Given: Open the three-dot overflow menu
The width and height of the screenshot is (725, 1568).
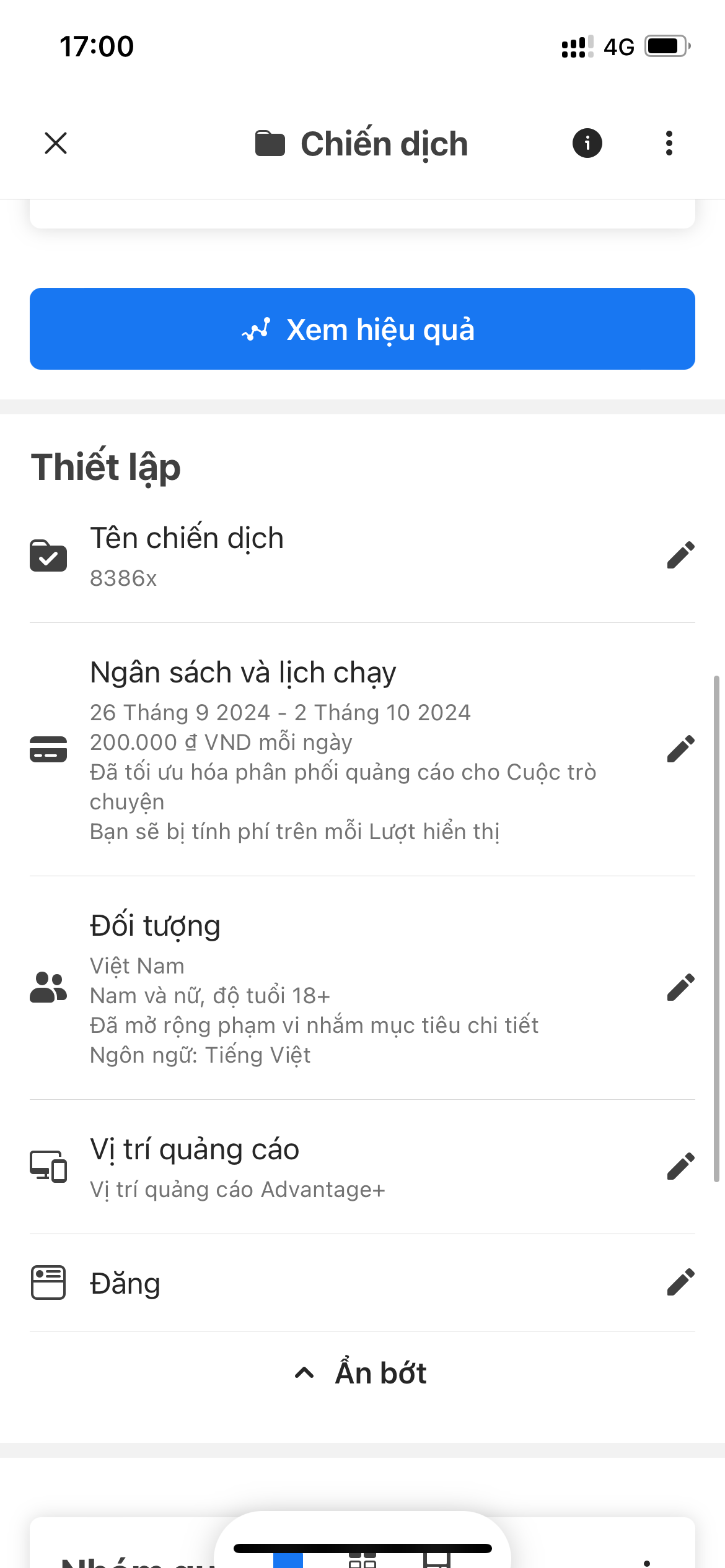Looking at the screenshot, I should [x=669, y=143].
